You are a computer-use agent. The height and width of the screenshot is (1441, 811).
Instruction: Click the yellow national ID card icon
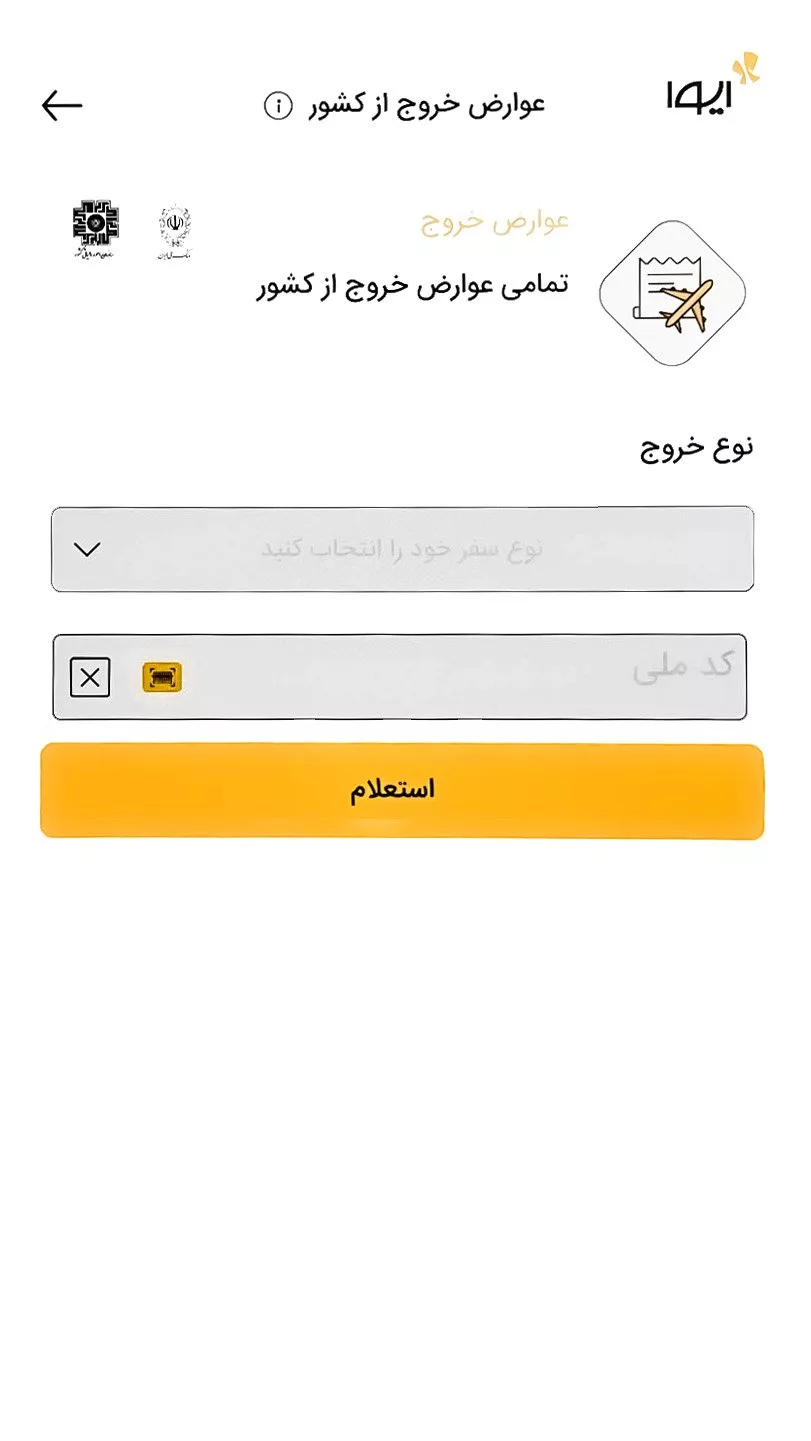point(161,677)
